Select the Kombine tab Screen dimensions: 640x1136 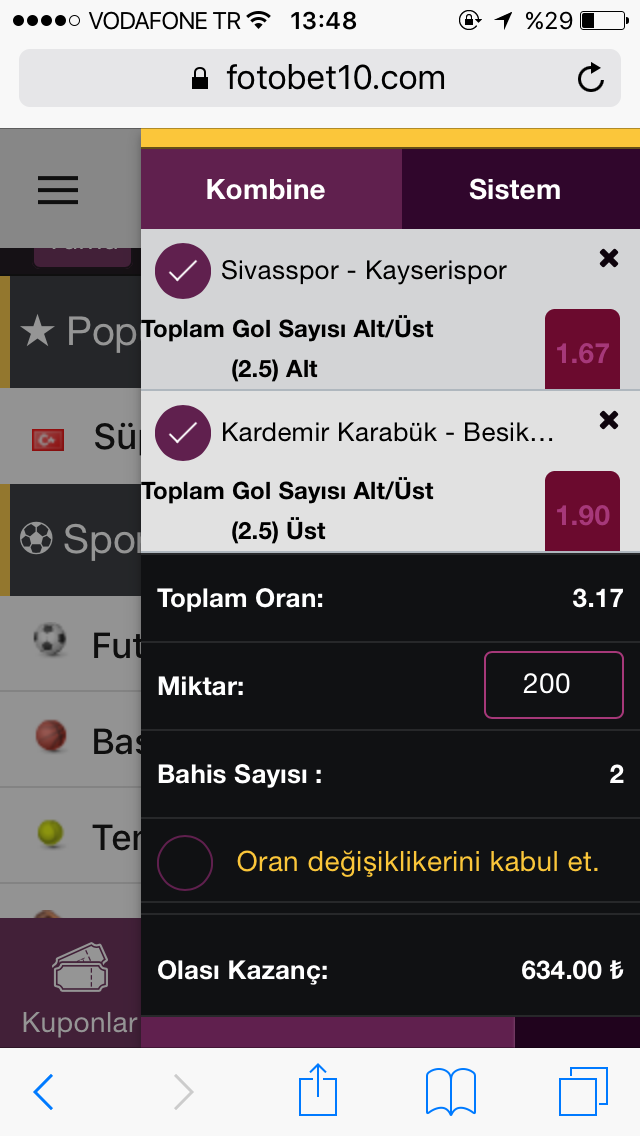[x=266, y=190]
